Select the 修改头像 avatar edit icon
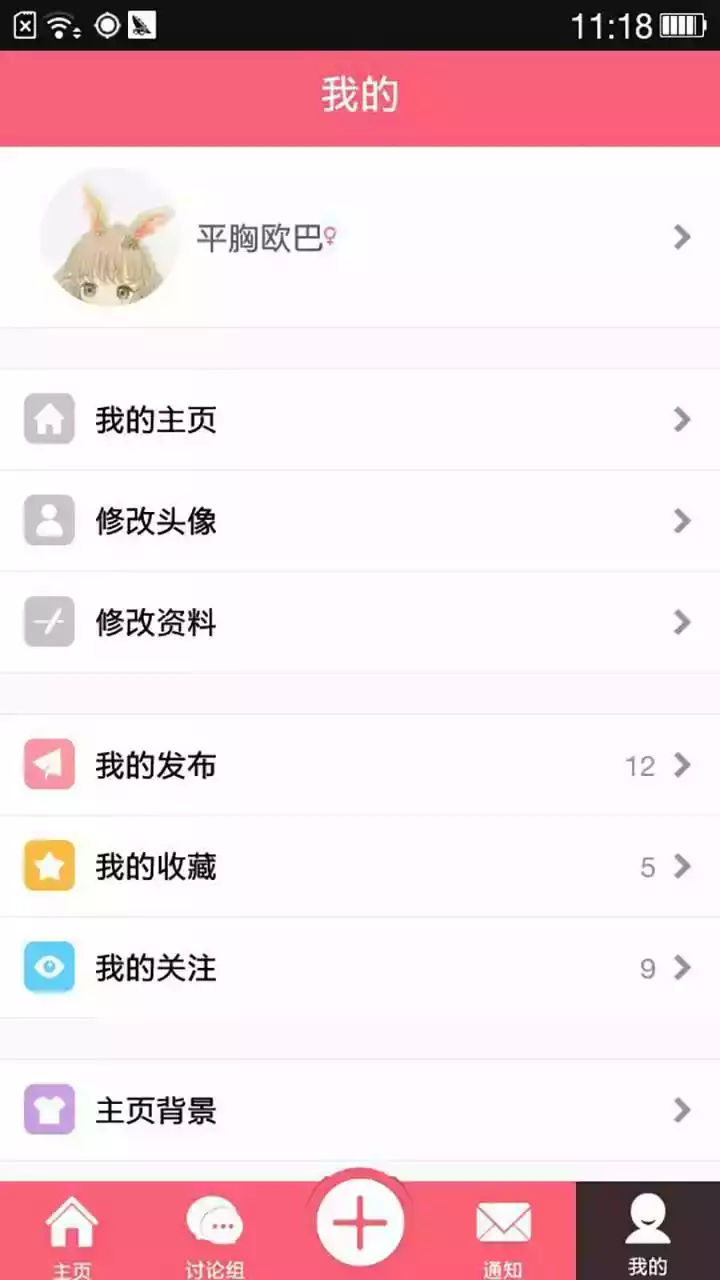The height and width of the screenshot is (1280, 720). 48,521
